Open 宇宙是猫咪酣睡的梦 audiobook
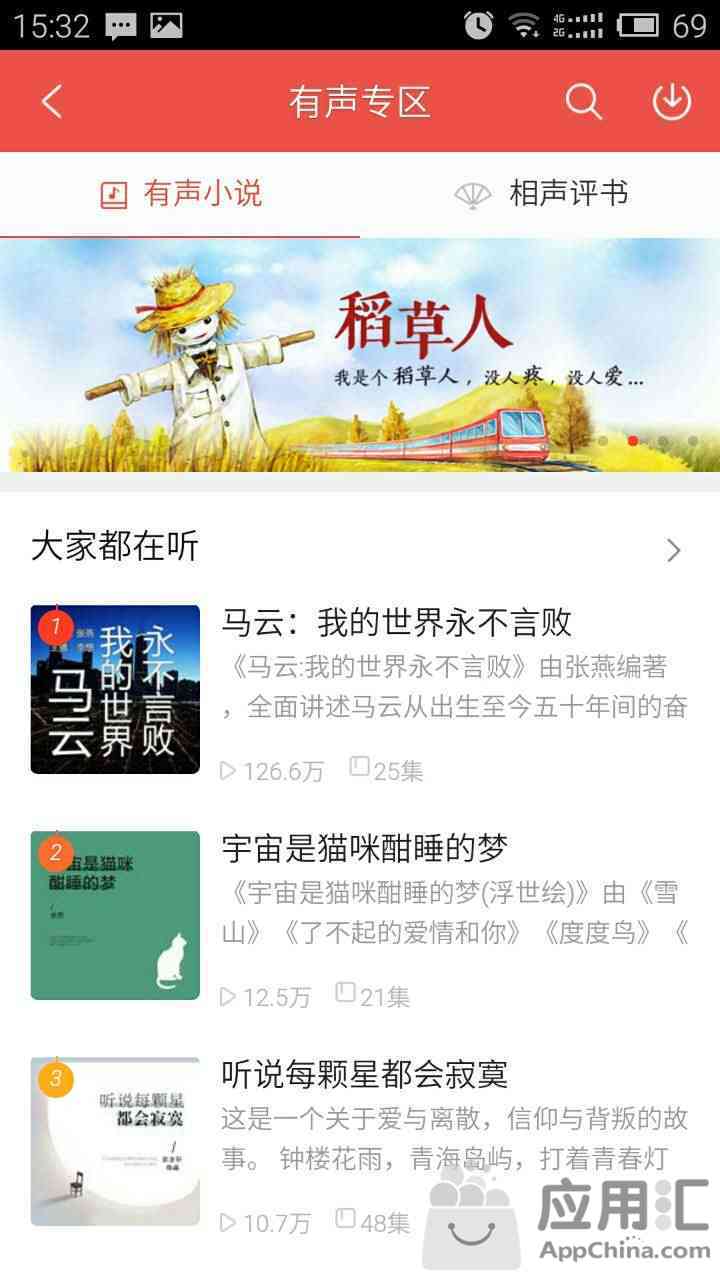 pos(360,915)
